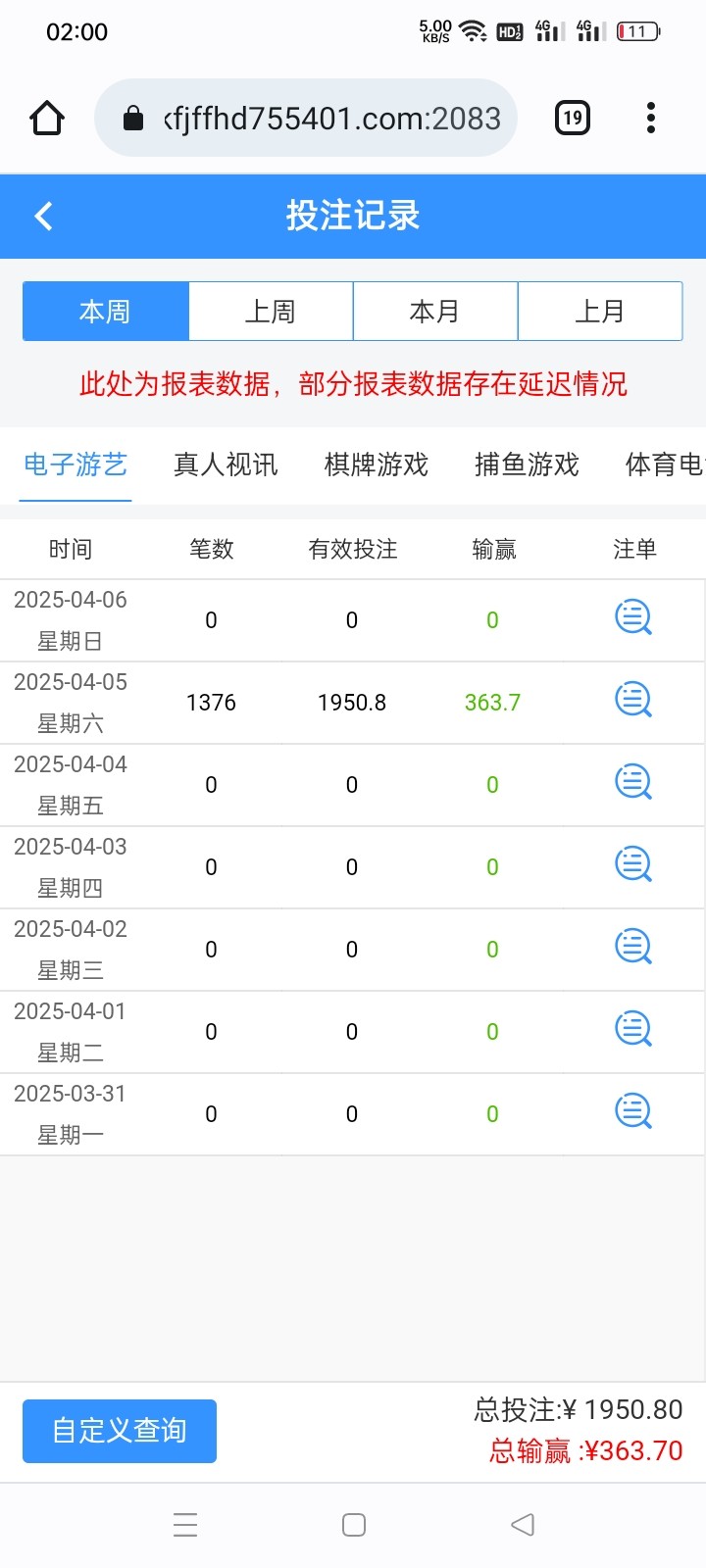706x1568 pixels.
Task: Switch to 捕鱼游戏 category tab
Action: tap(527, 465)
